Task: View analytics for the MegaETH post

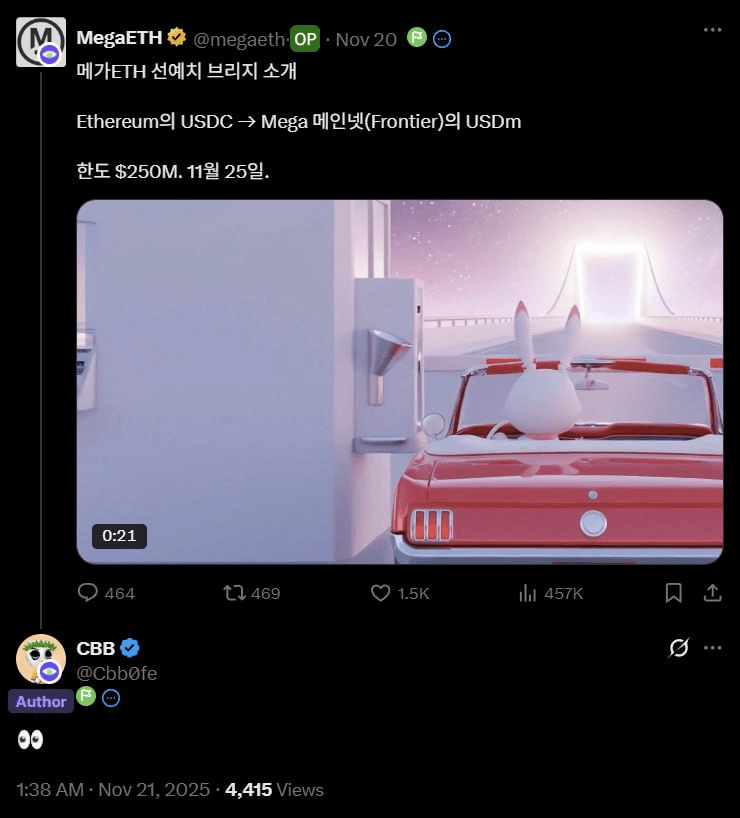Action: pyautogui.click(x=528, y=593)
